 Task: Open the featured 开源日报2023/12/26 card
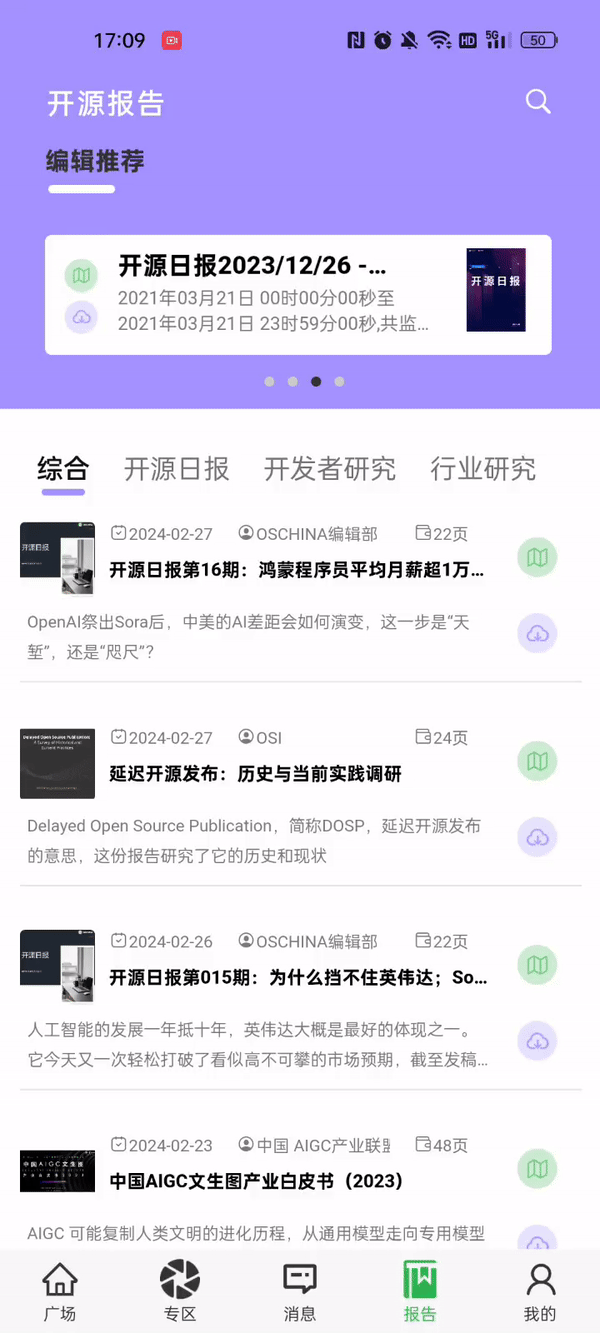[x=298, y=294]
